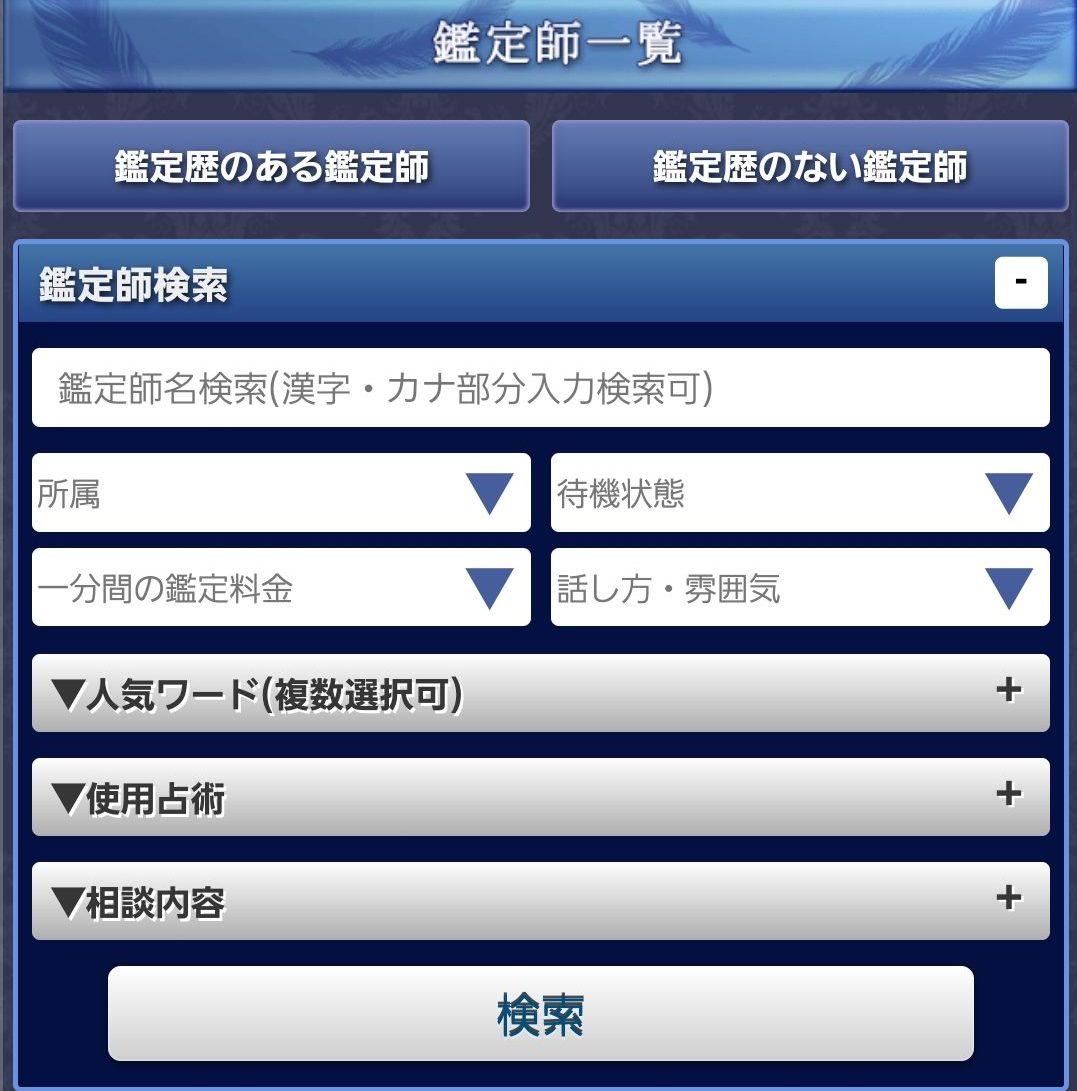Focus the 鑑定師名検索 text field
The width and height of the screenshot is (1077, 1091).
[540, 388]
